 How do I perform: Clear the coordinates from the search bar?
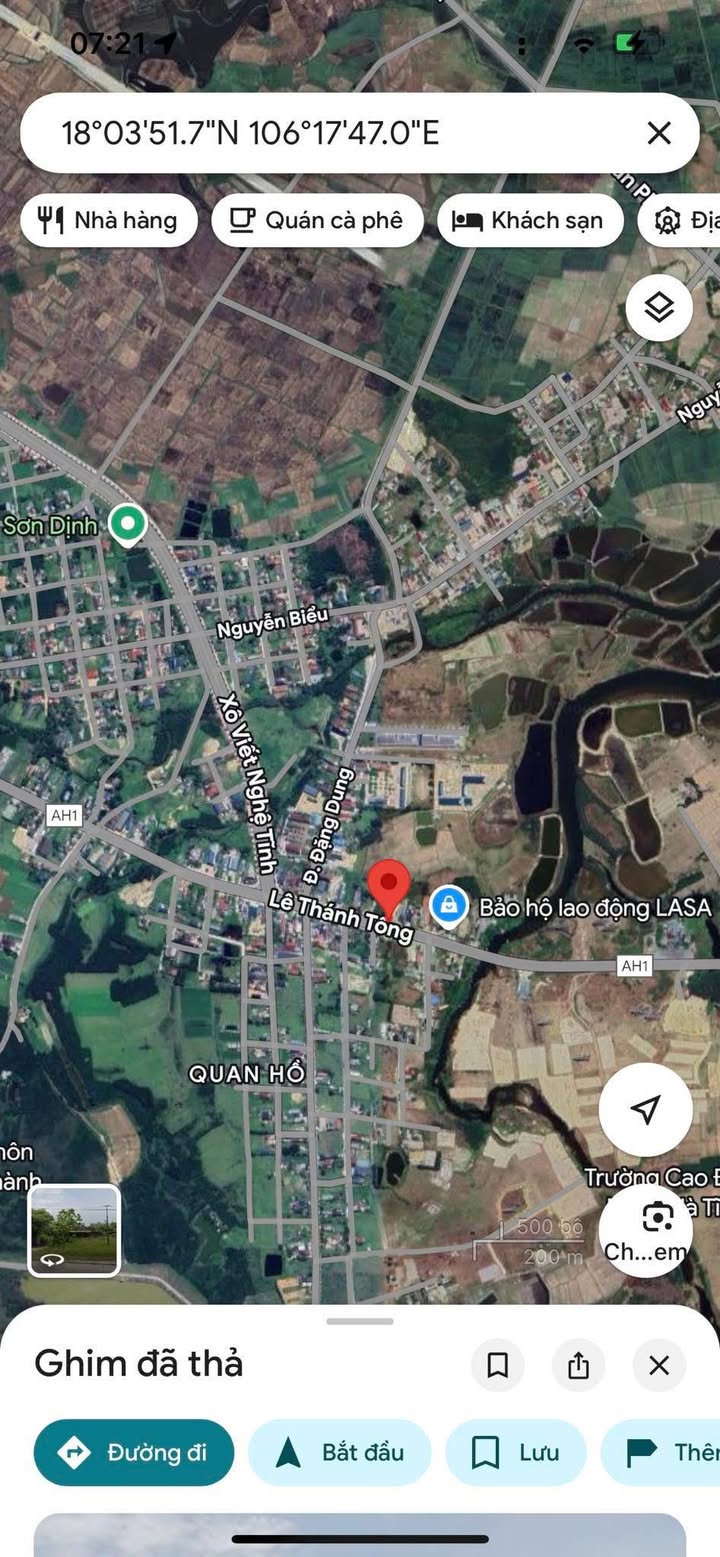click(x=658, y=133)
